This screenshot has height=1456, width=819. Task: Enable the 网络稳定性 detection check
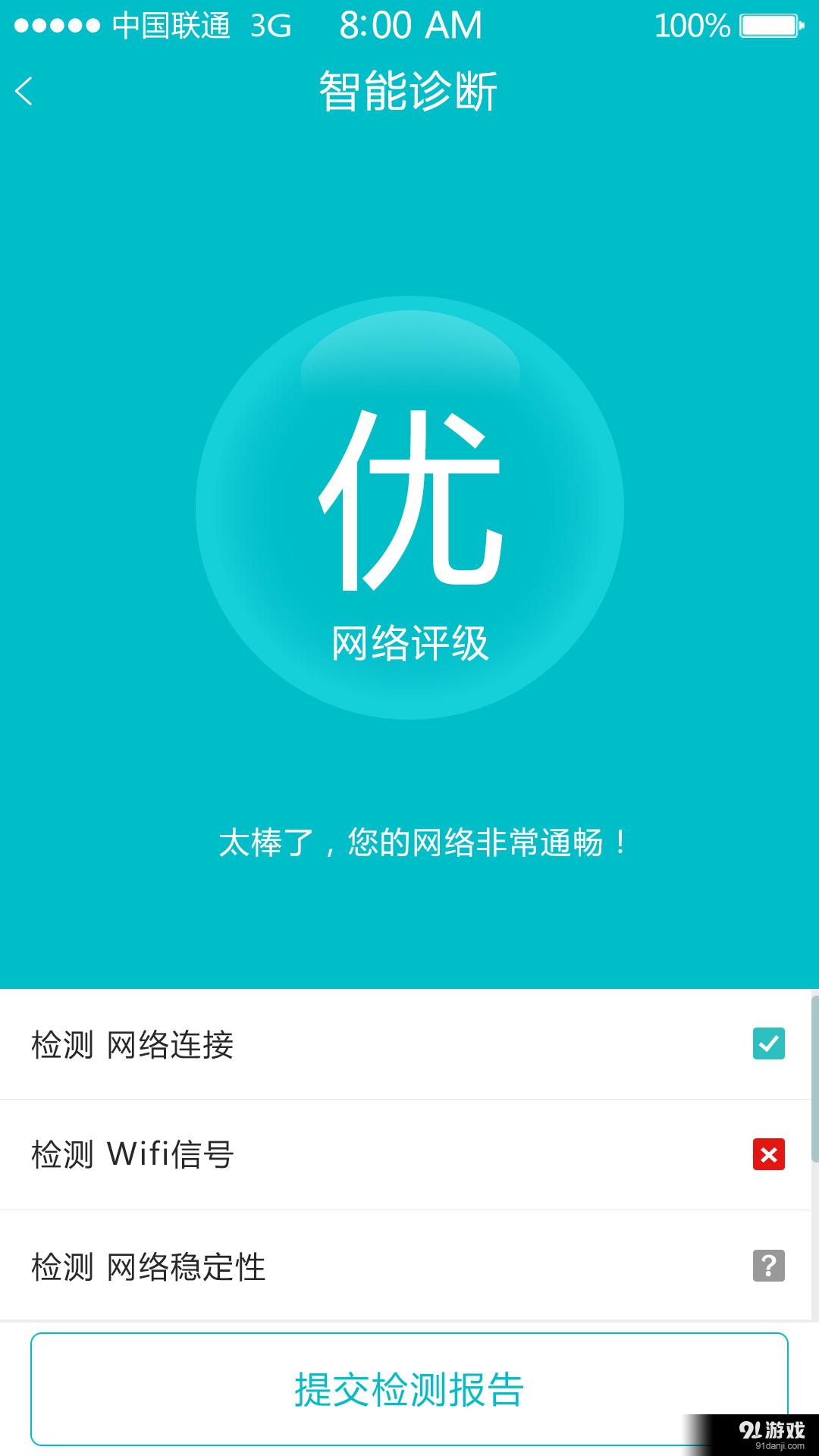(x=769, y=1265)
